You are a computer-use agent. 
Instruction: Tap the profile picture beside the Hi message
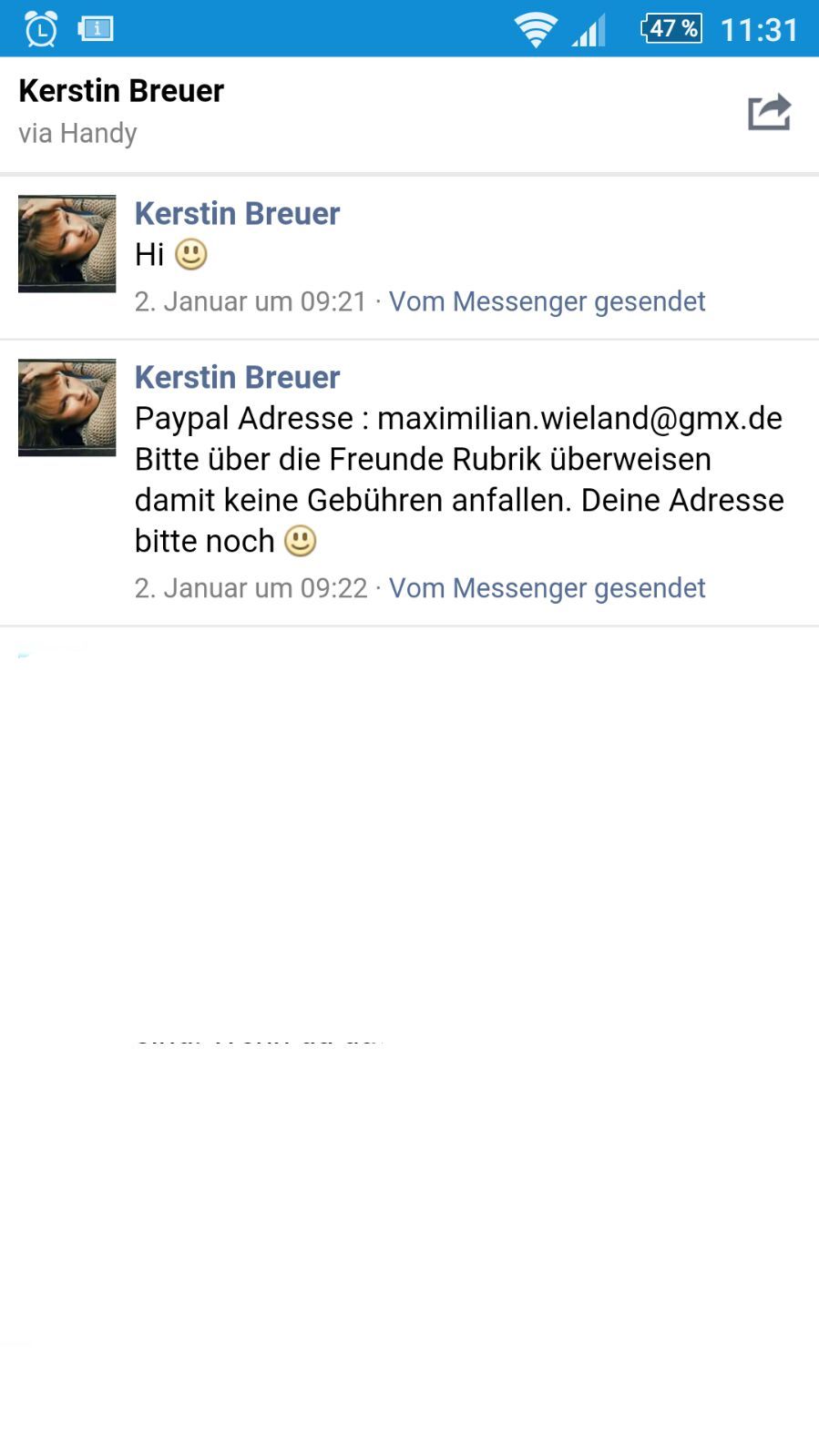[x=67, y=243]
